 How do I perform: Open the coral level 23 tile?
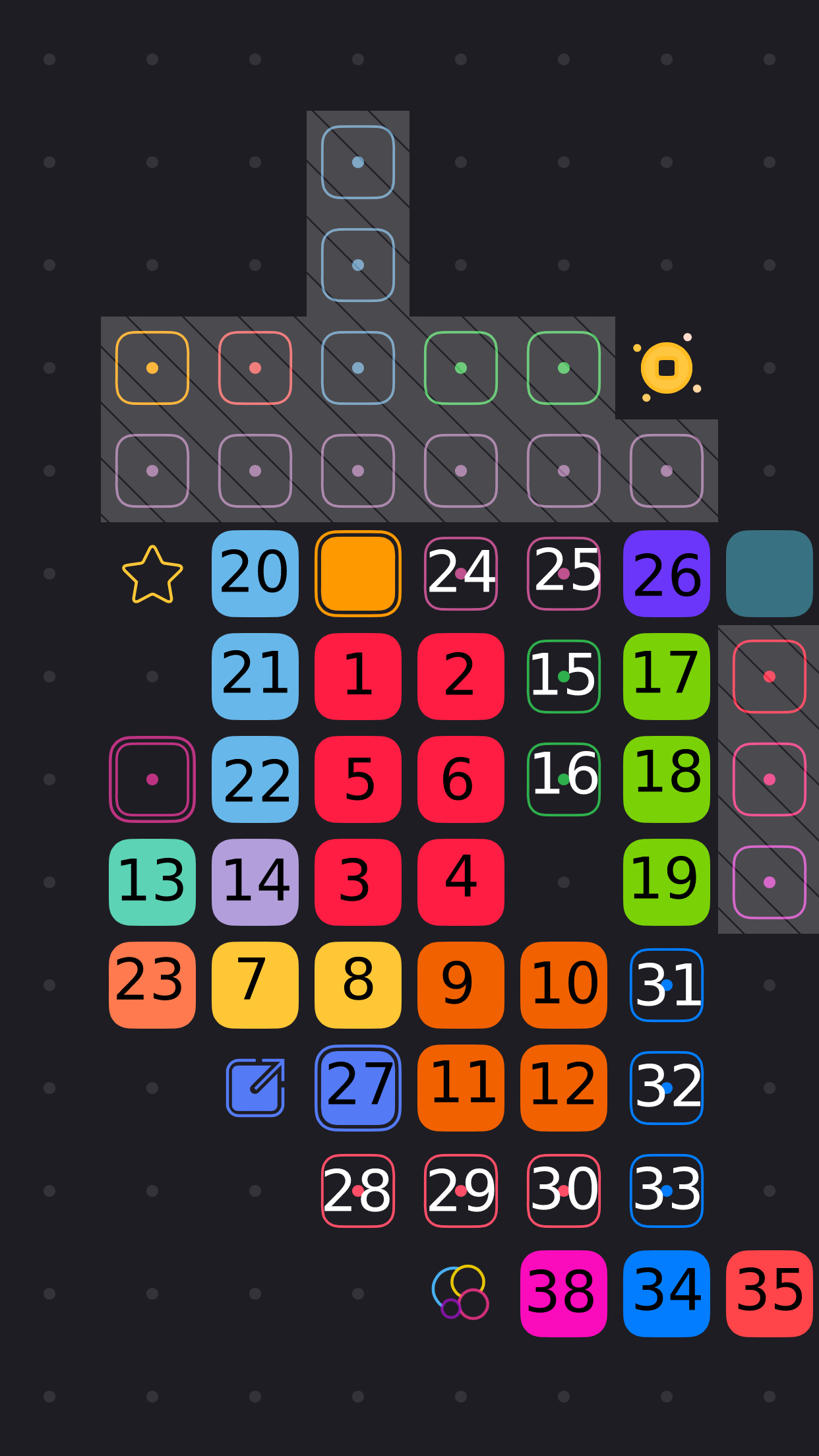click(x=152, y=985)
